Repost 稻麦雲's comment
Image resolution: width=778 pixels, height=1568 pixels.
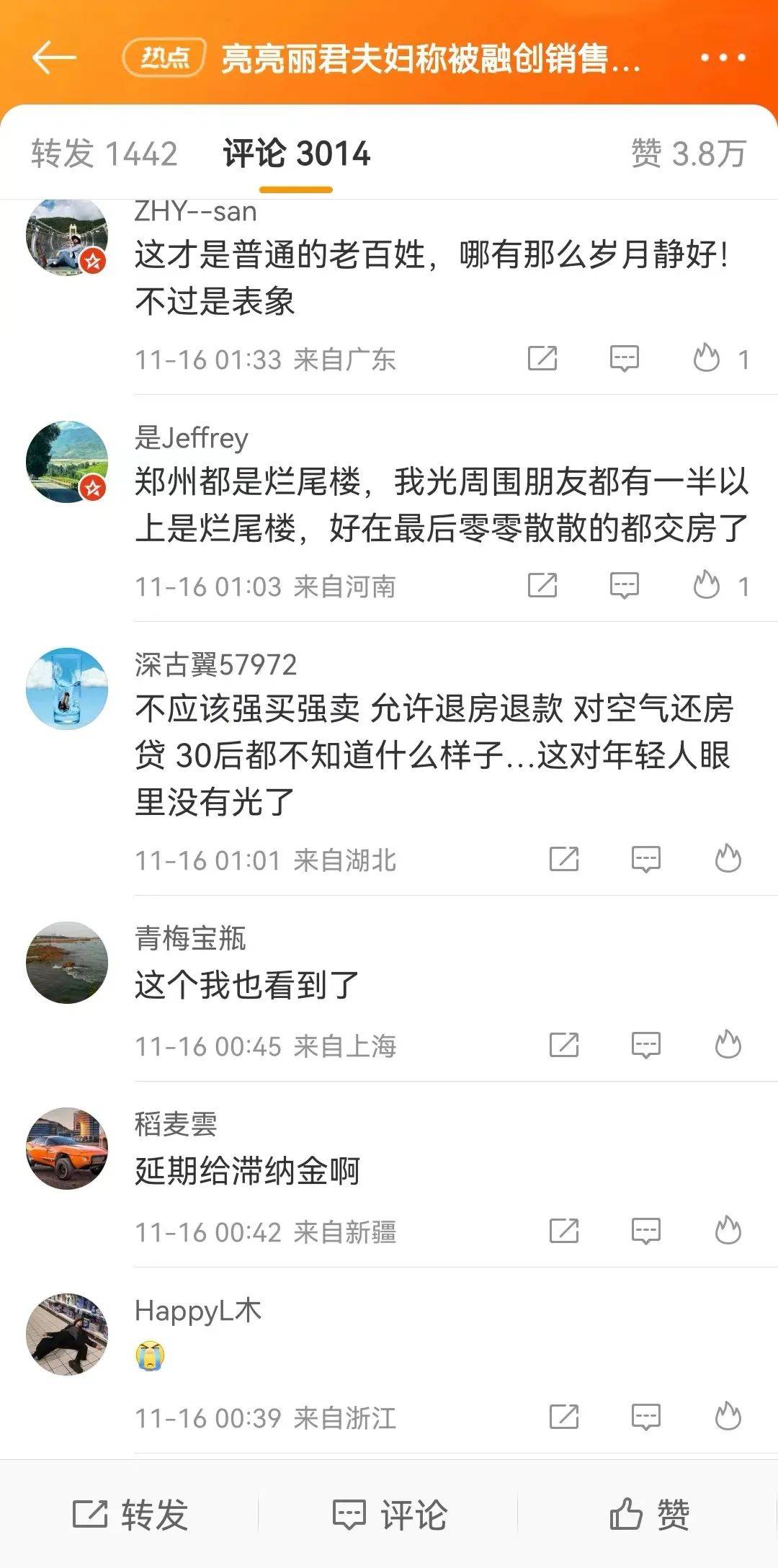pyautogui.click(x=564, y=1231)
